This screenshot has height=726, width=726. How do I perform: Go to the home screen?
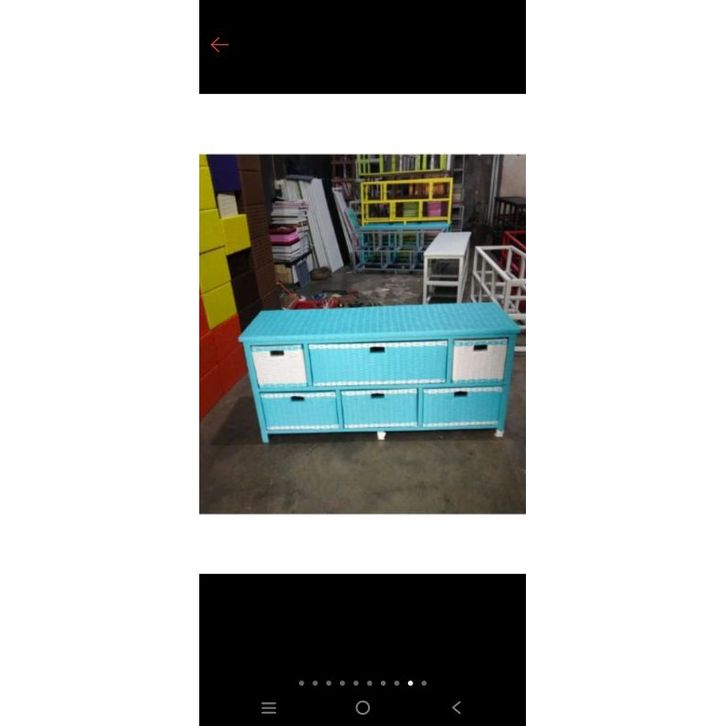(362, 708)
